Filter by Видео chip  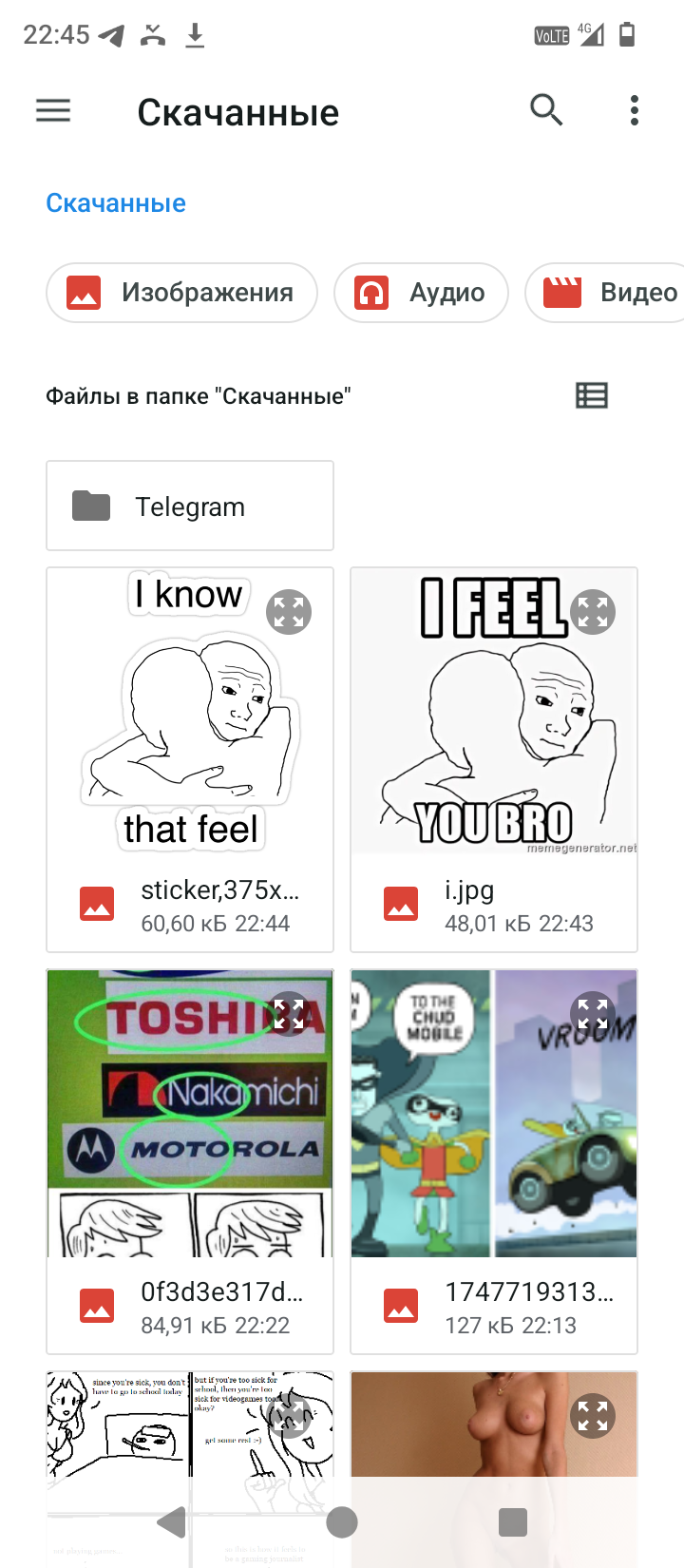605,293
